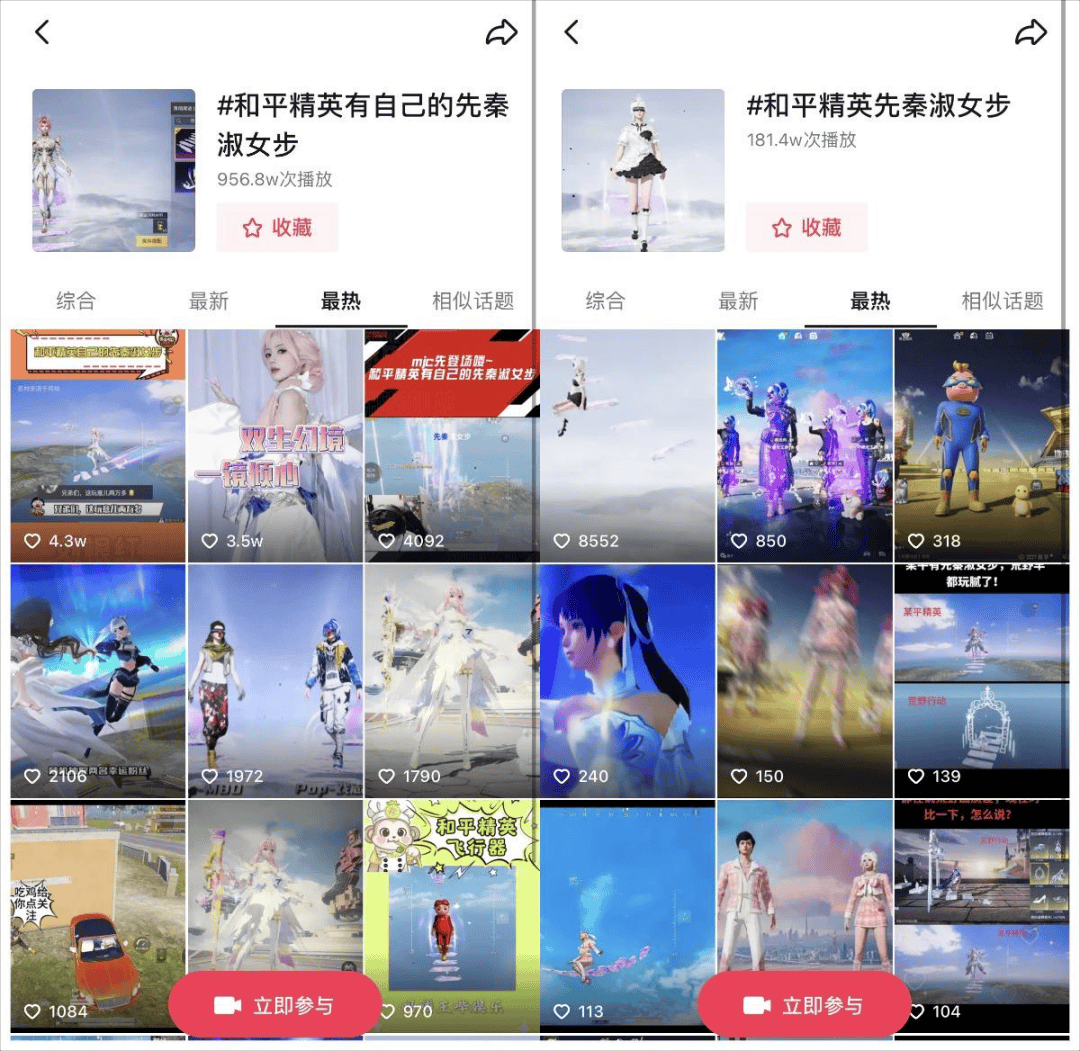Open the video with 318 likes
The image size is (1080, 1051).
pos(981,445)
